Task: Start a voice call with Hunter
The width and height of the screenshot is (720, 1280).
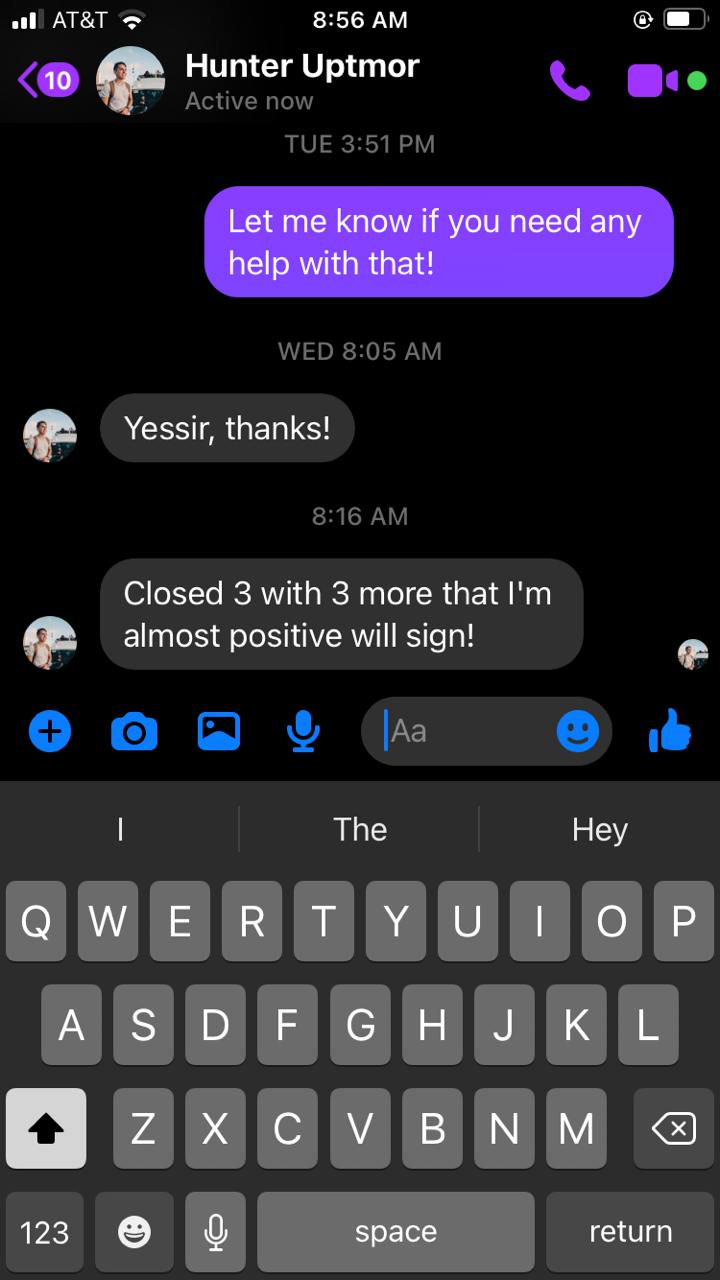Action: (x=570, y=80)
